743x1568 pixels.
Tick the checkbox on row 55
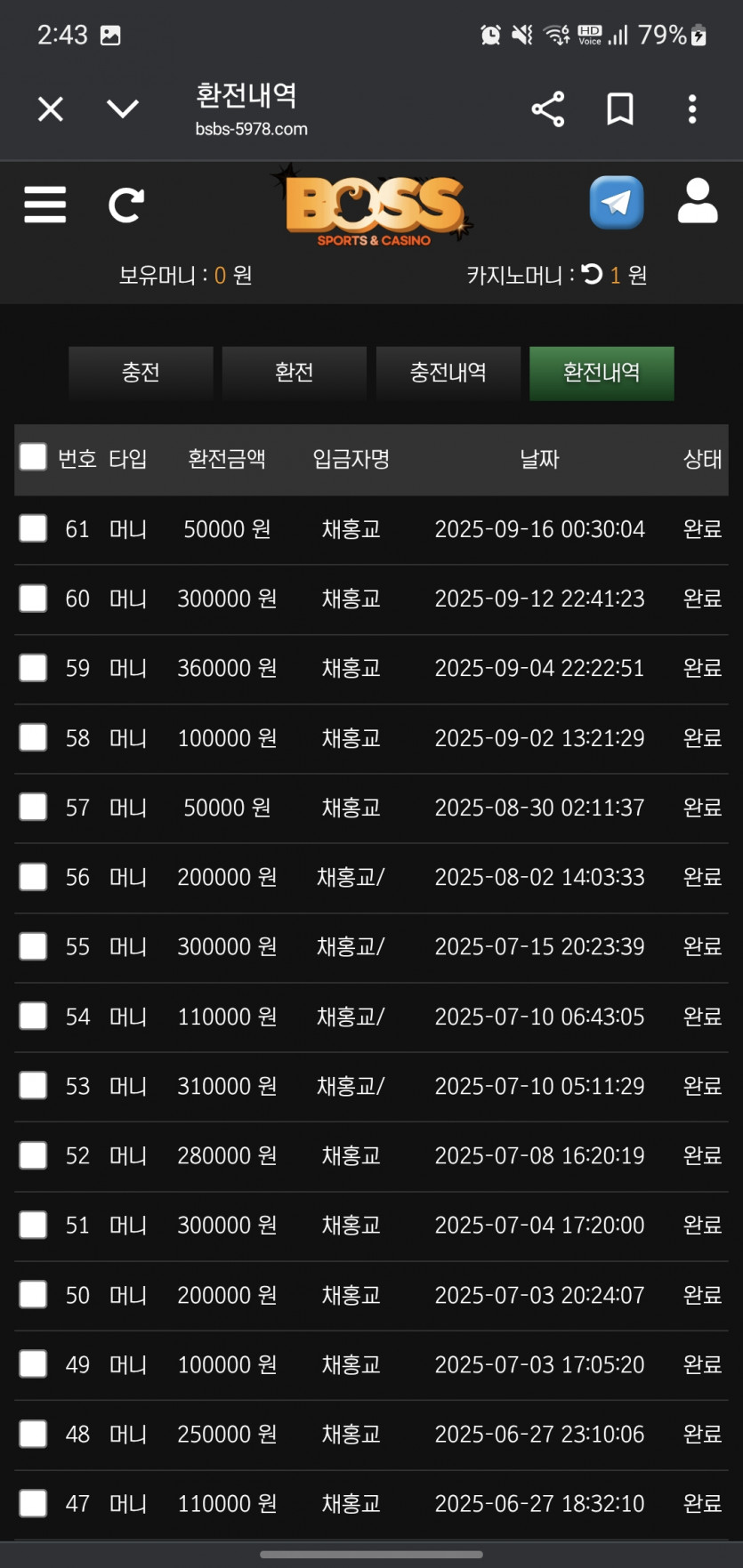tap(33, 946)
